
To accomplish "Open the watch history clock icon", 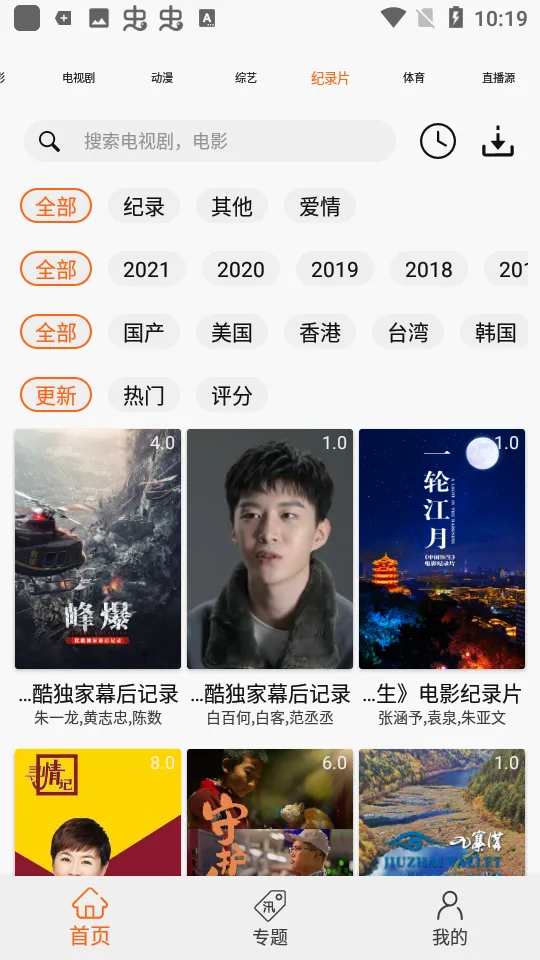I will [438, 141].
